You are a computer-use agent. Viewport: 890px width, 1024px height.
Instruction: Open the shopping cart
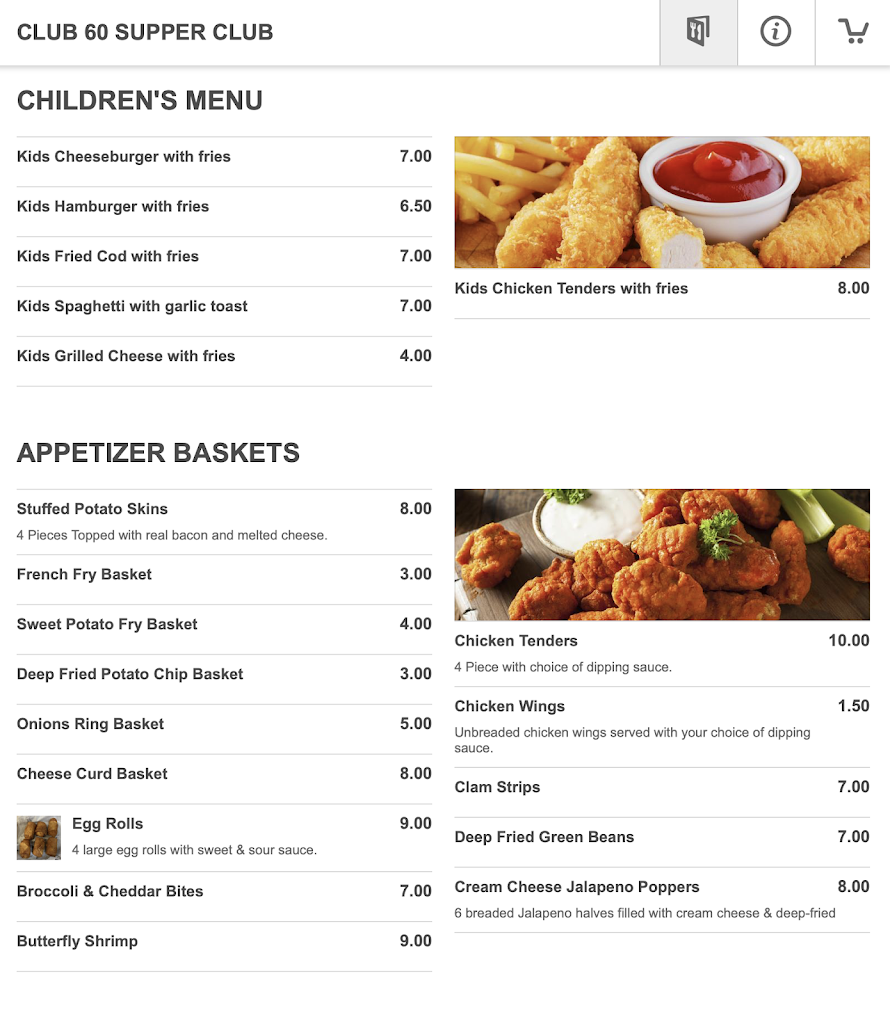tap(853, 32)
